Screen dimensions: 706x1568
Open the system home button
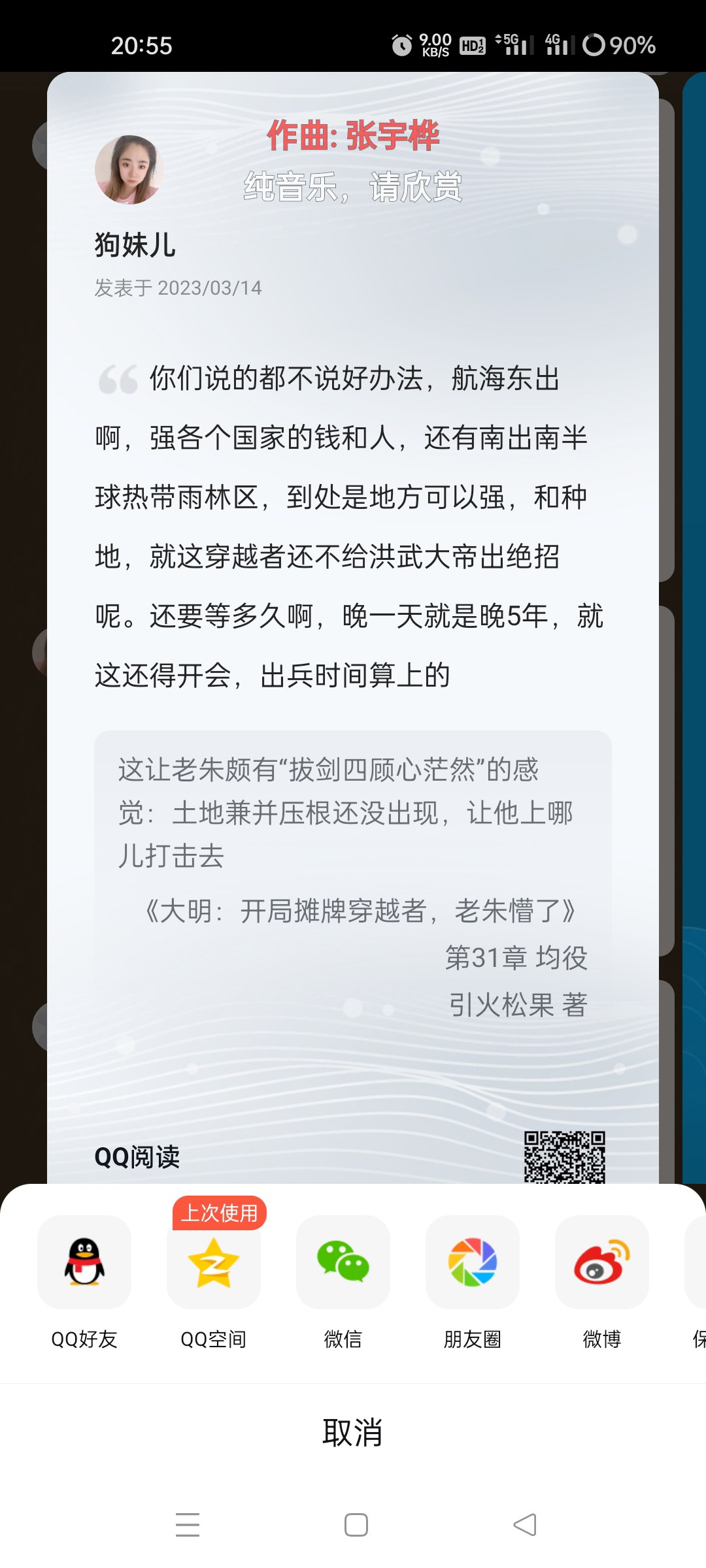click(x=356, y=1525)
